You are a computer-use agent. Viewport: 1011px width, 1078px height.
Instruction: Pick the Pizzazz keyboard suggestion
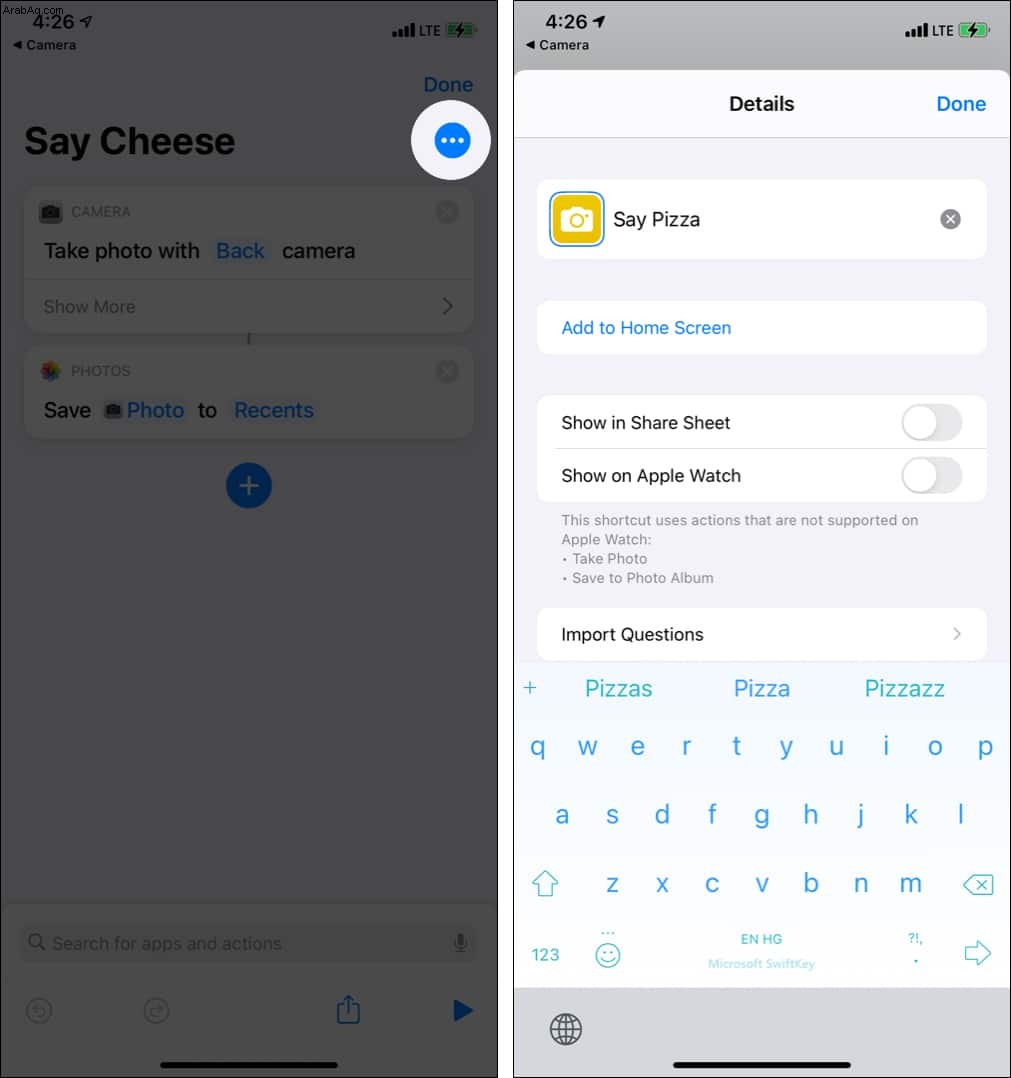pyautogui.click(x=904, y=688)
